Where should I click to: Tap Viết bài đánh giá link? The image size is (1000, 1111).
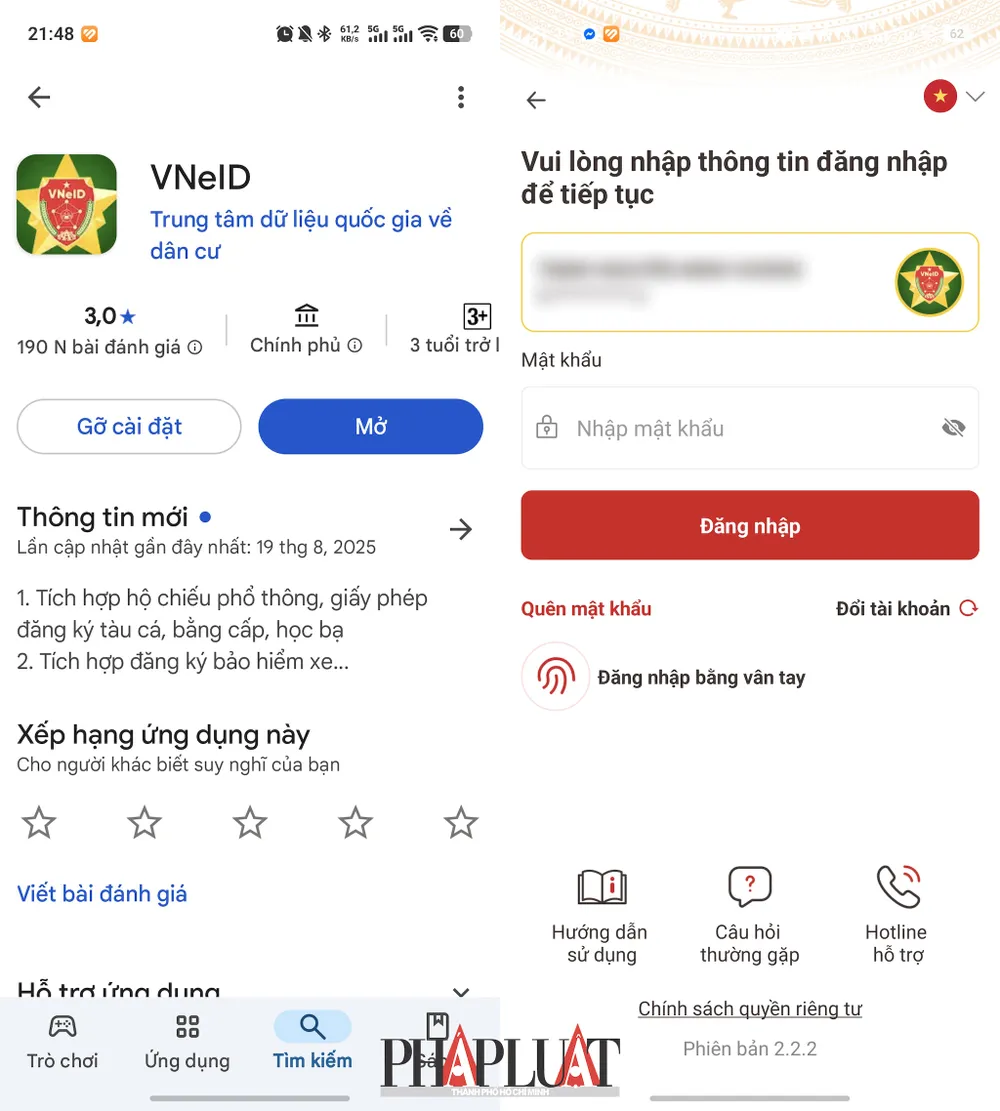pyautogui.click(x=102, y=893)
